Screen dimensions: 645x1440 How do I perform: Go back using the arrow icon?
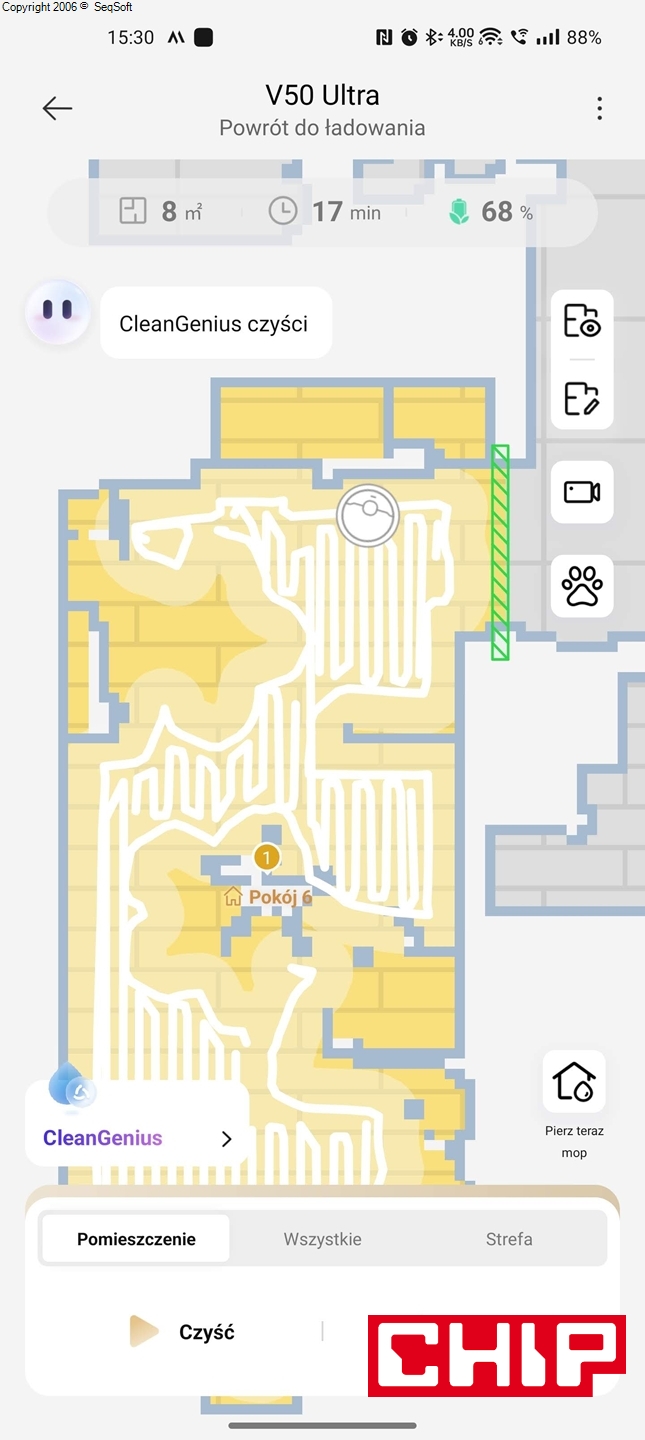(x=58, y=108)
